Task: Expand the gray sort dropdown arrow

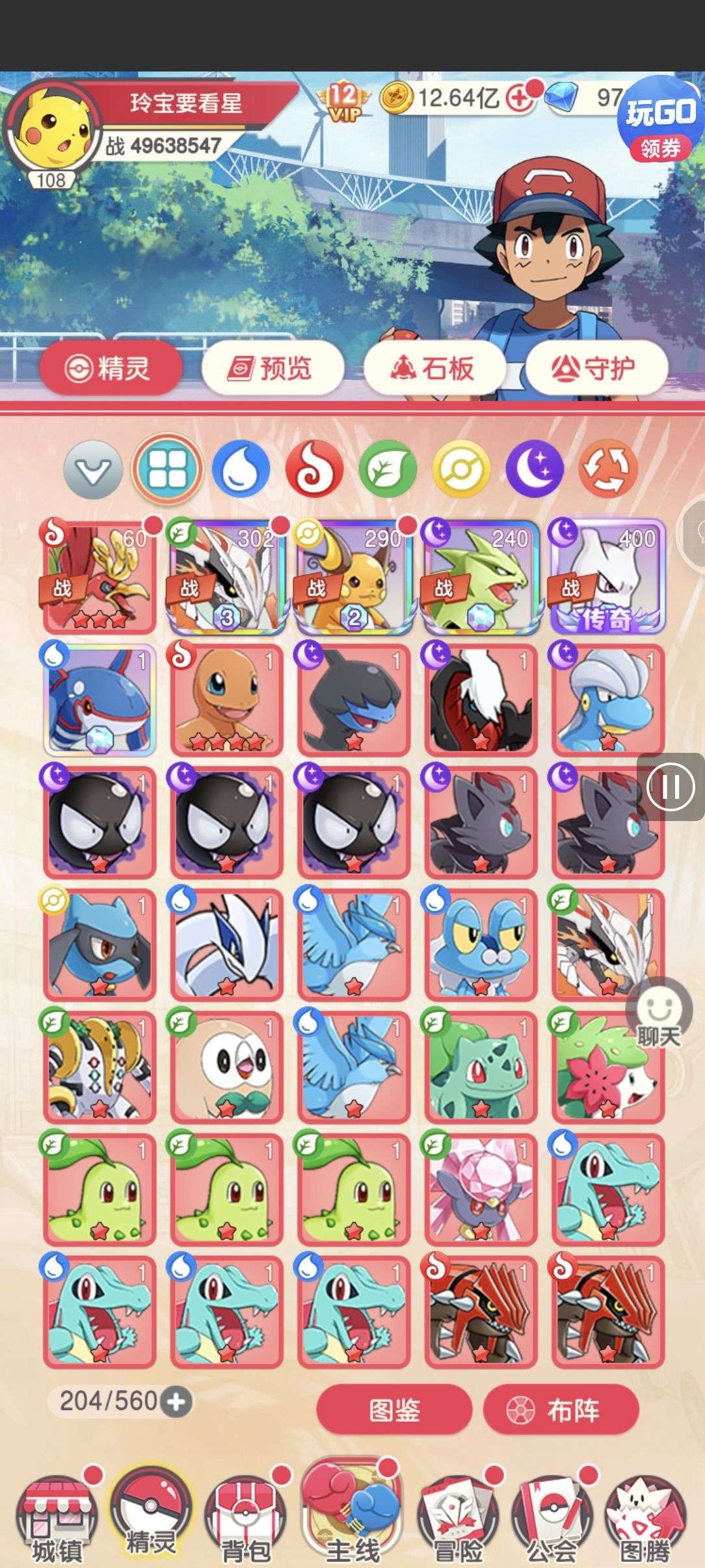Action: point(93,469)
